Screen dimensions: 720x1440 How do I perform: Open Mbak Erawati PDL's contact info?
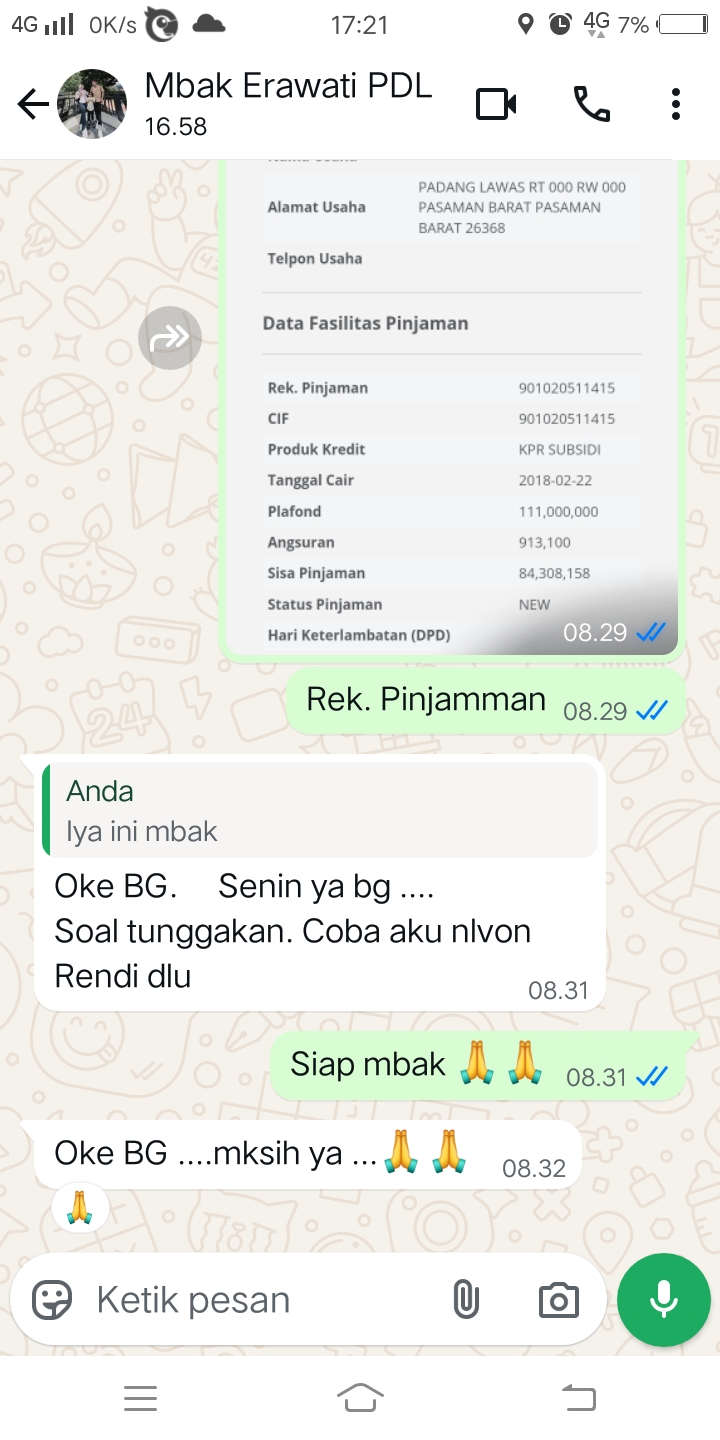288,103
